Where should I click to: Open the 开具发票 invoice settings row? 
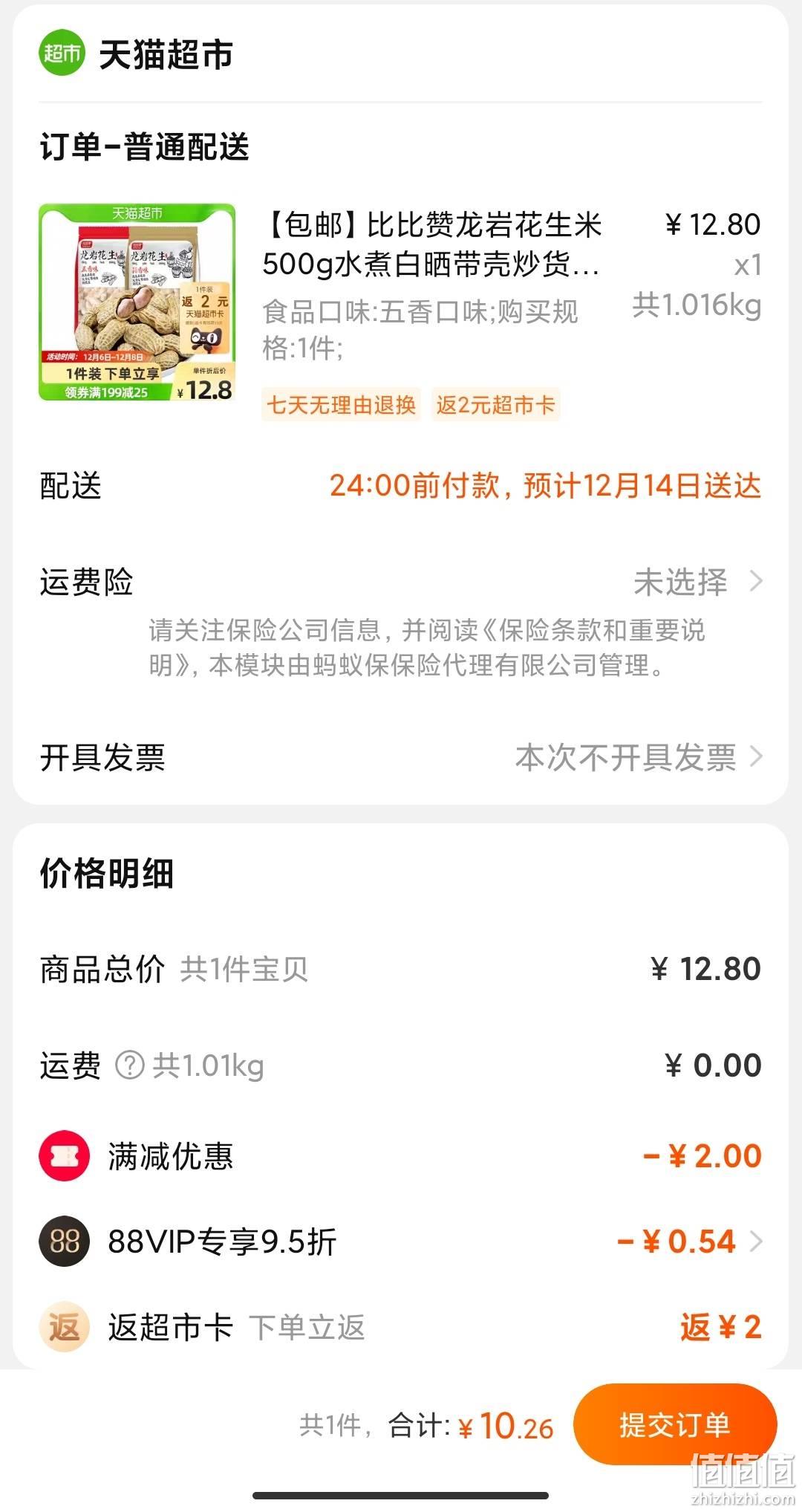pos(401,757)
